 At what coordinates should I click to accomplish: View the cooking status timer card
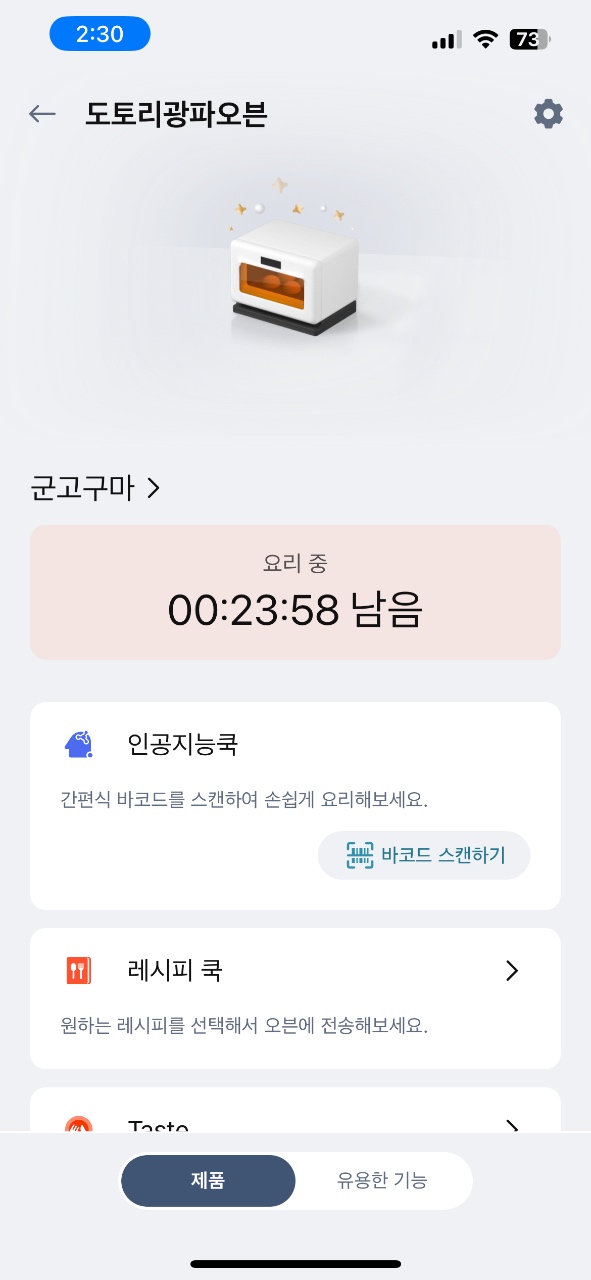pos(295,592)
